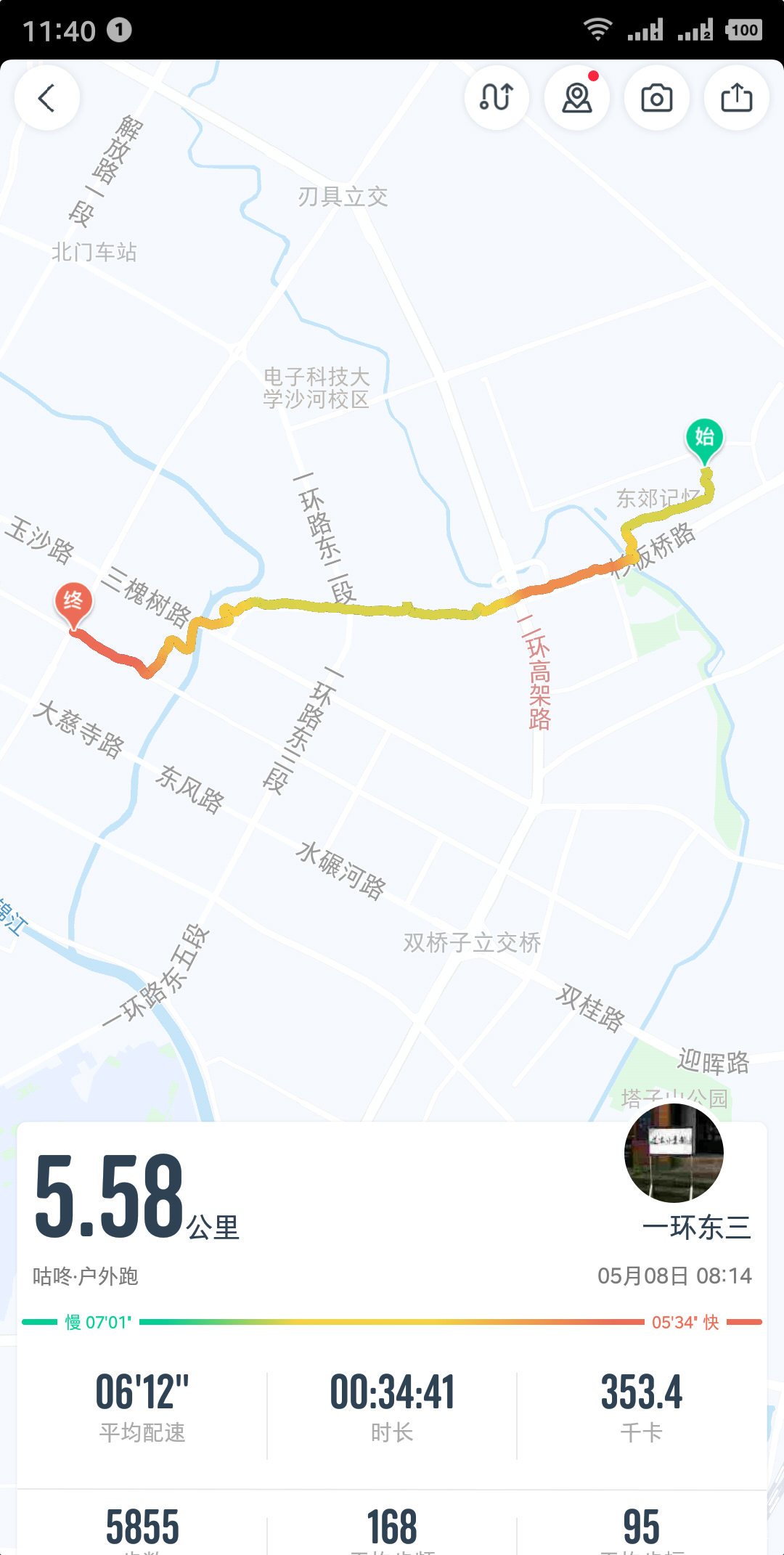Open the camera capture icon
784x1555 pixels.
(656, 97)
